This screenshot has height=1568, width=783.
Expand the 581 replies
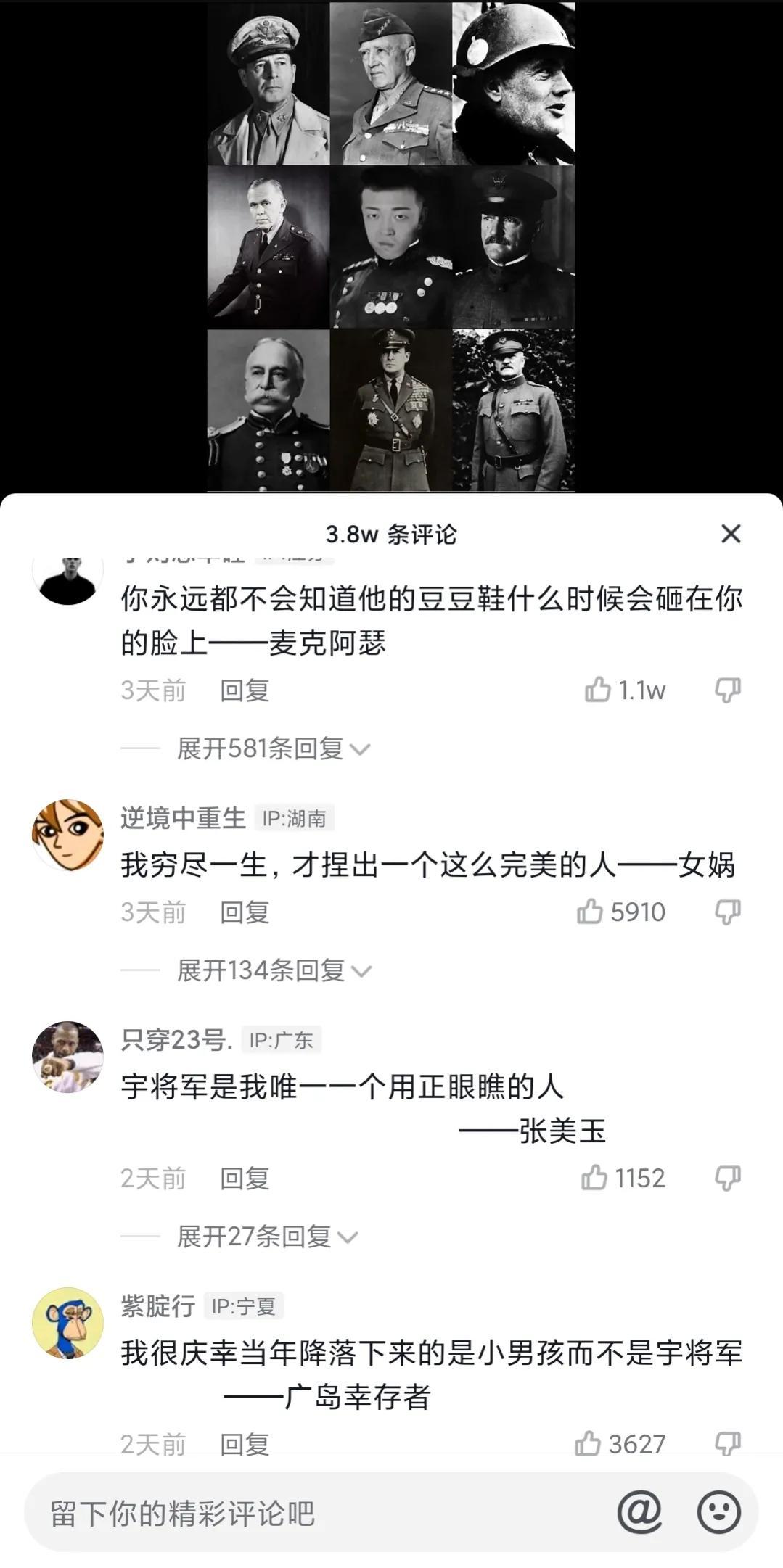click(274, 748)
